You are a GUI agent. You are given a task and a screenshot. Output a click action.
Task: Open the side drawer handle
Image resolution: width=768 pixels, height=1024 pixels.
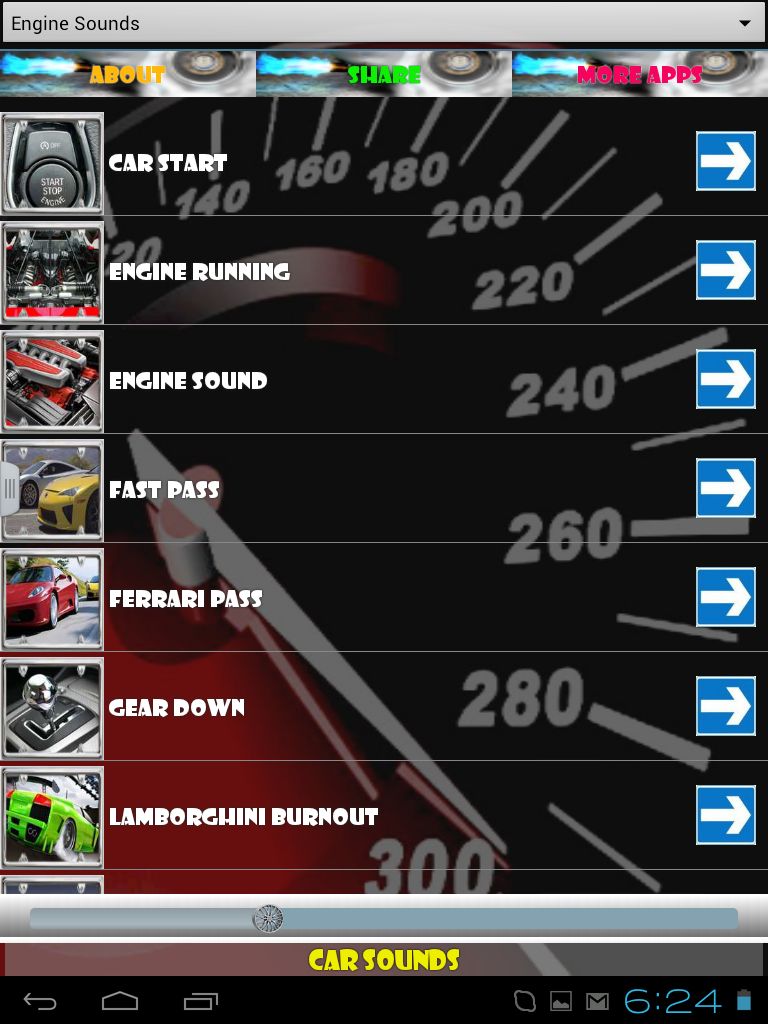click(9, 489)
